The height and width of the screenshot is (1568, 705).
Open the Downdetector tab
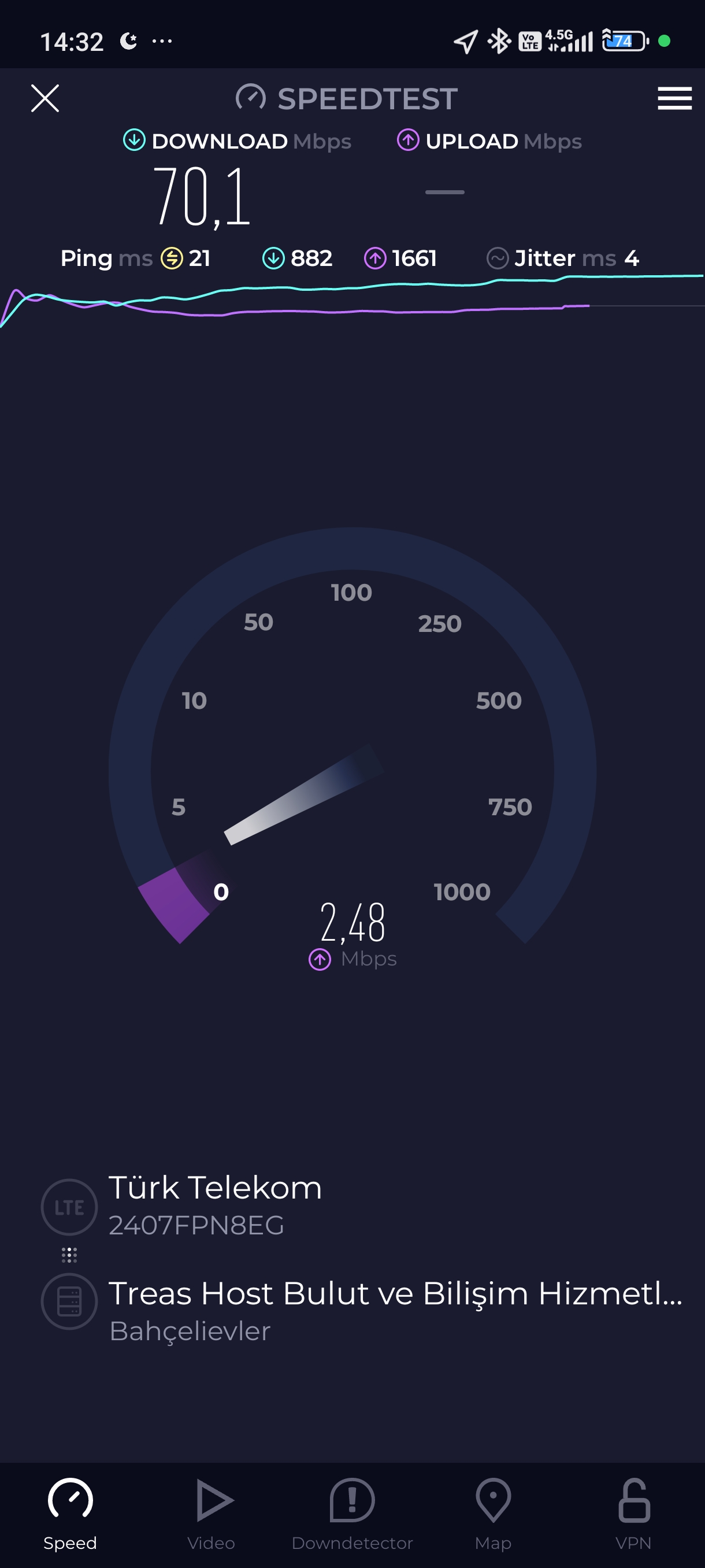[x=352, y=1514]
